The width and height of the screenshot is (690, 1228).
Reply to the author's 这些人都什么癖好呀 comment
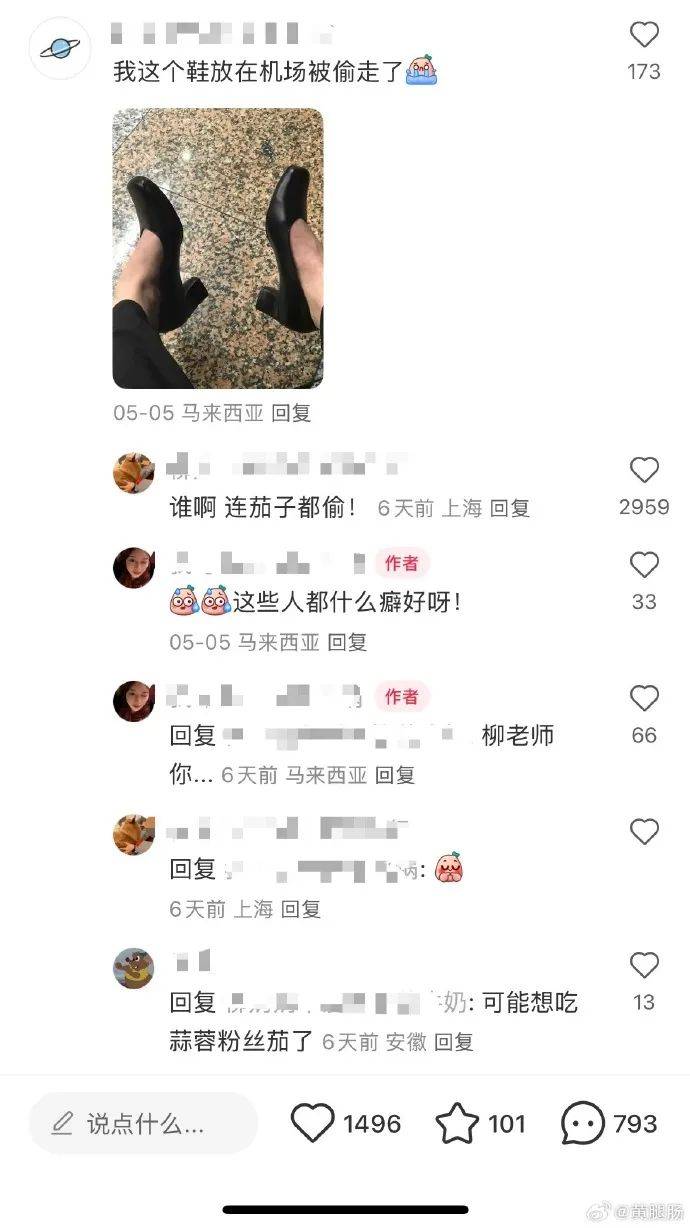coord(348,642)
